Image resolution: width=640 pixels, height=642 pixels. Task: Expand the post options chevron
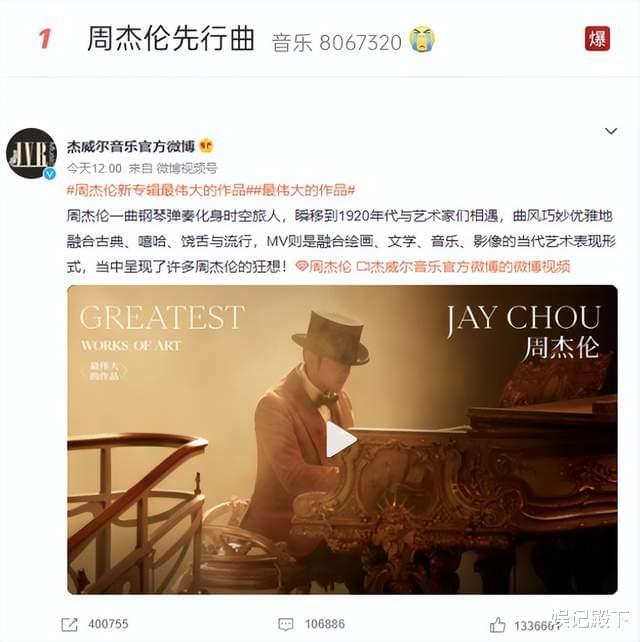click(x=611, y=132)
